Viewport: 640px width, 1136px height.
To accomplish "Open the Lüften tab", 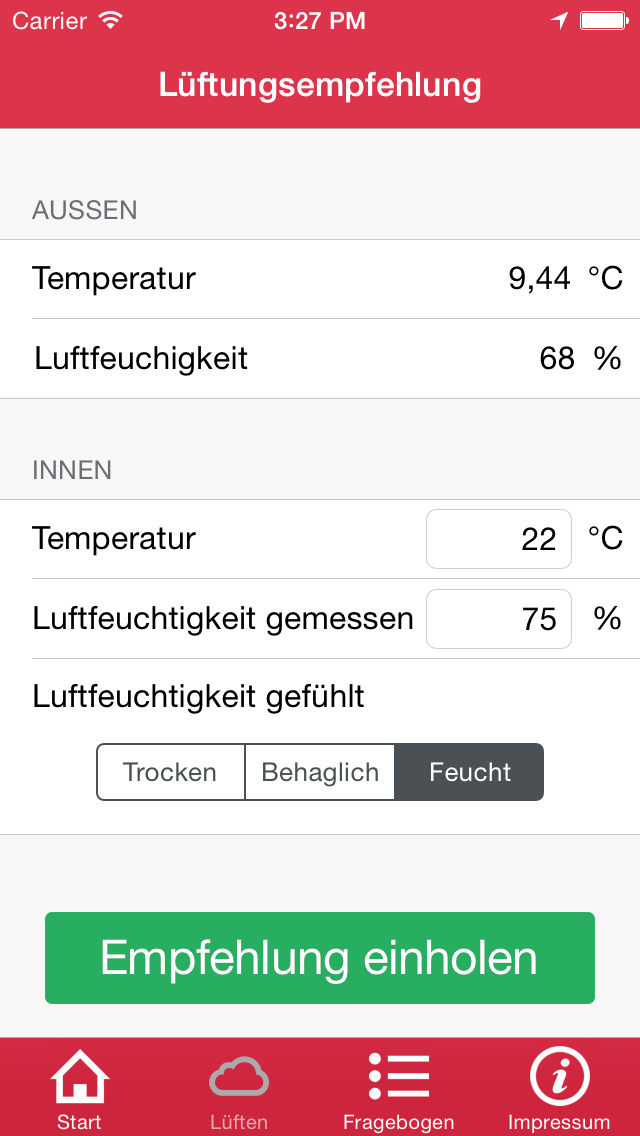I will tap(239, 1088).
